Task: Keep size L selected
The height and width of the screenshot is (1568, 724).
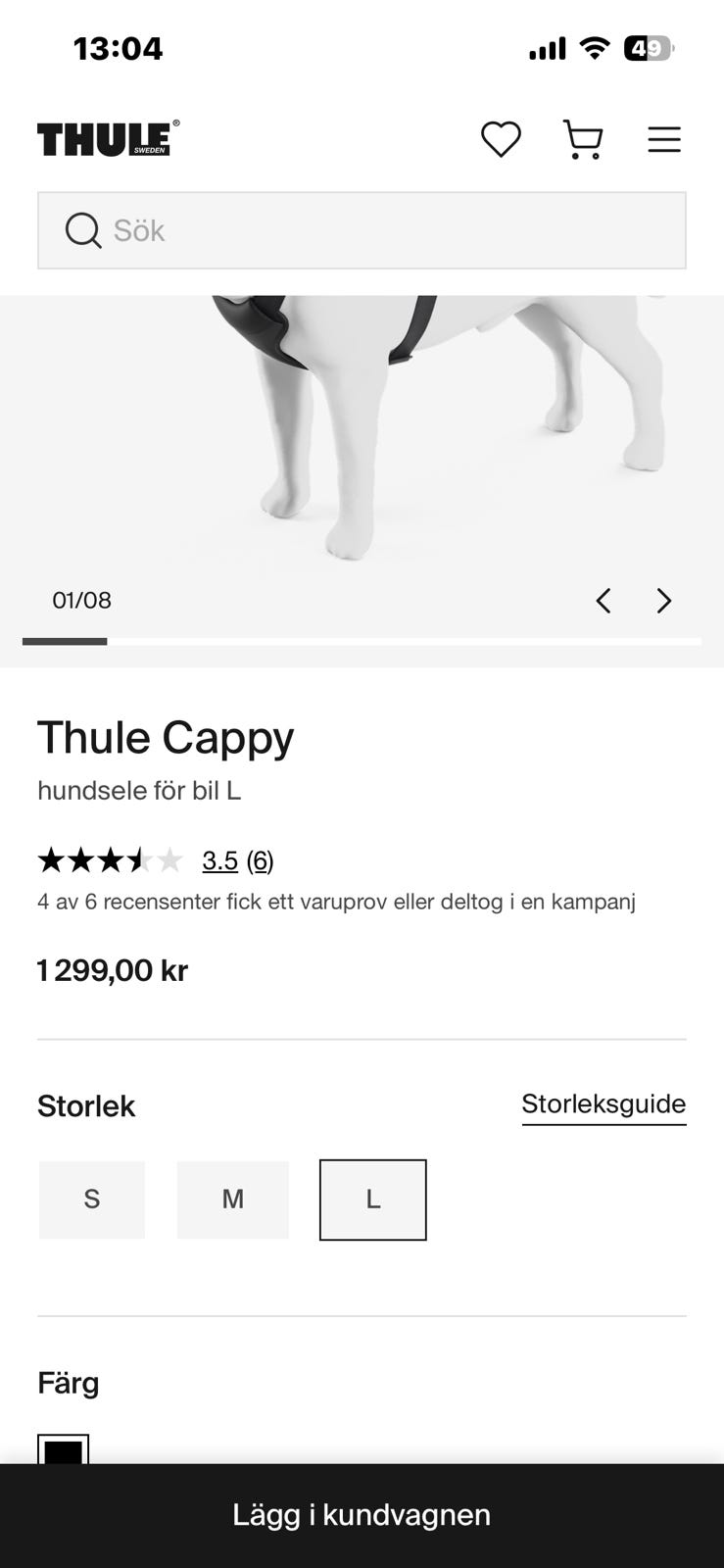Action: click(x=372, y=1200)
